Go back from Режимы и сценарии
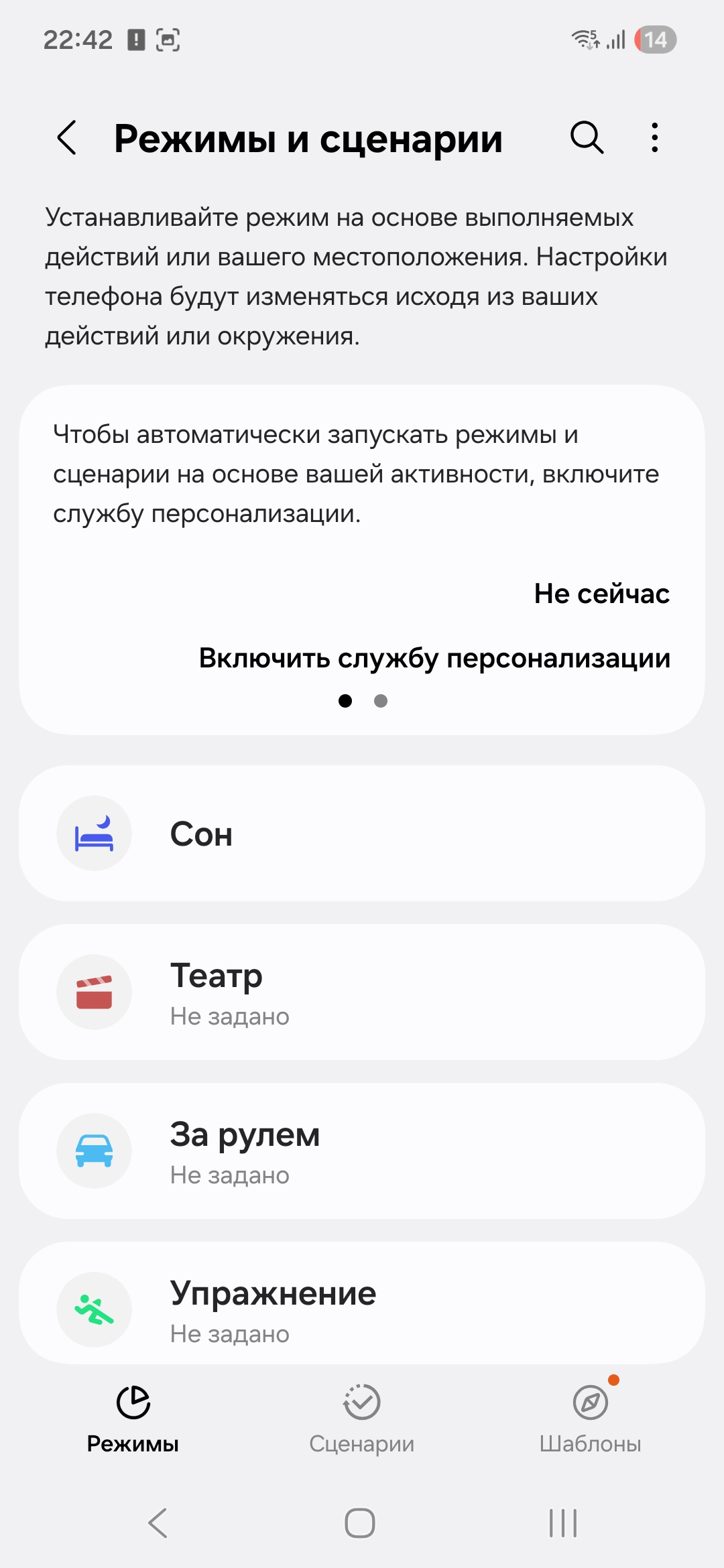The width and height of the screenshot is (724, 1568). (x=67, y=138)
